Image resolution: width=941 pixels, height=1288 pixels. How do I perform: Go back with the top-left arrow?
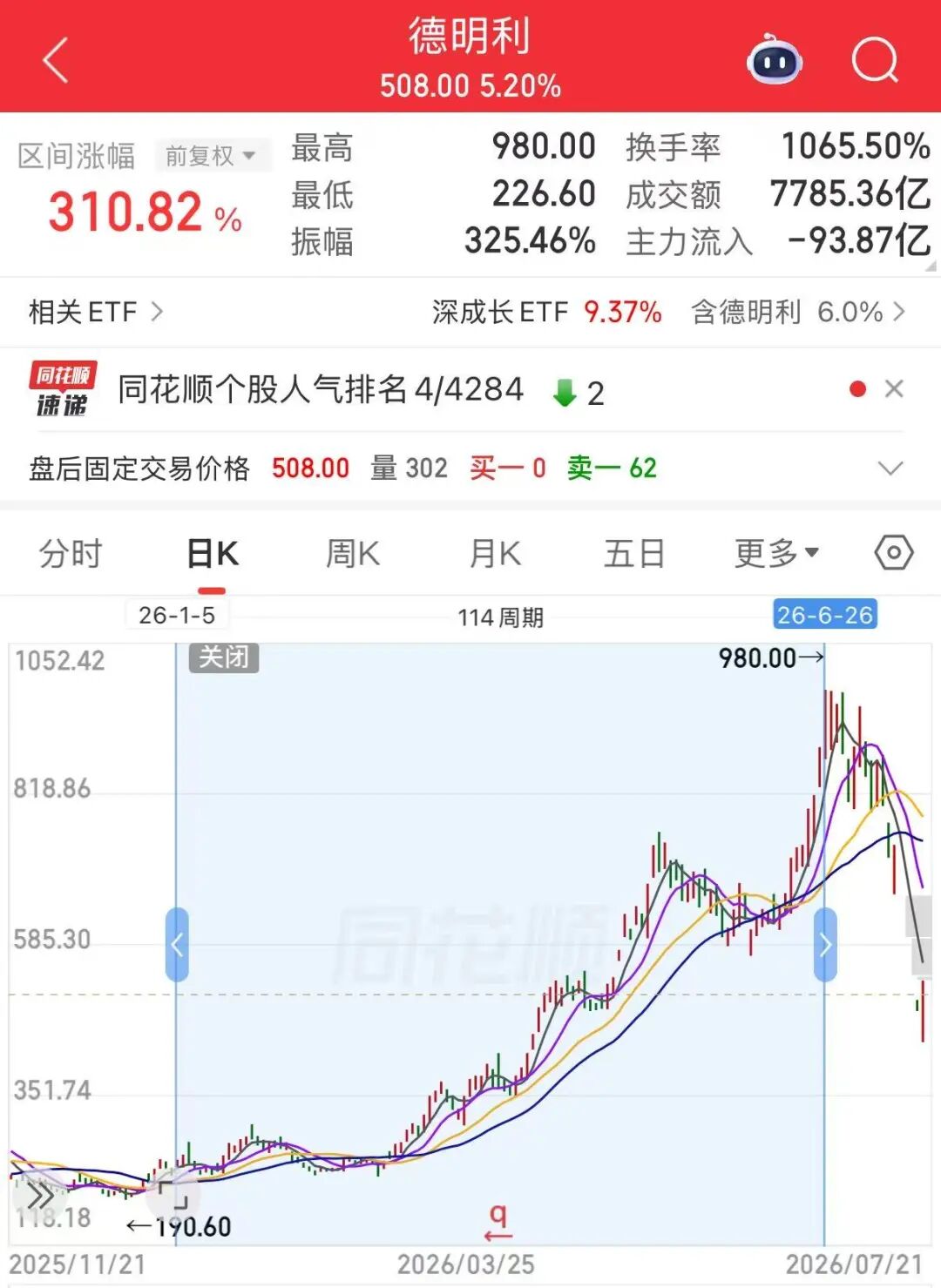pos(55,60)
